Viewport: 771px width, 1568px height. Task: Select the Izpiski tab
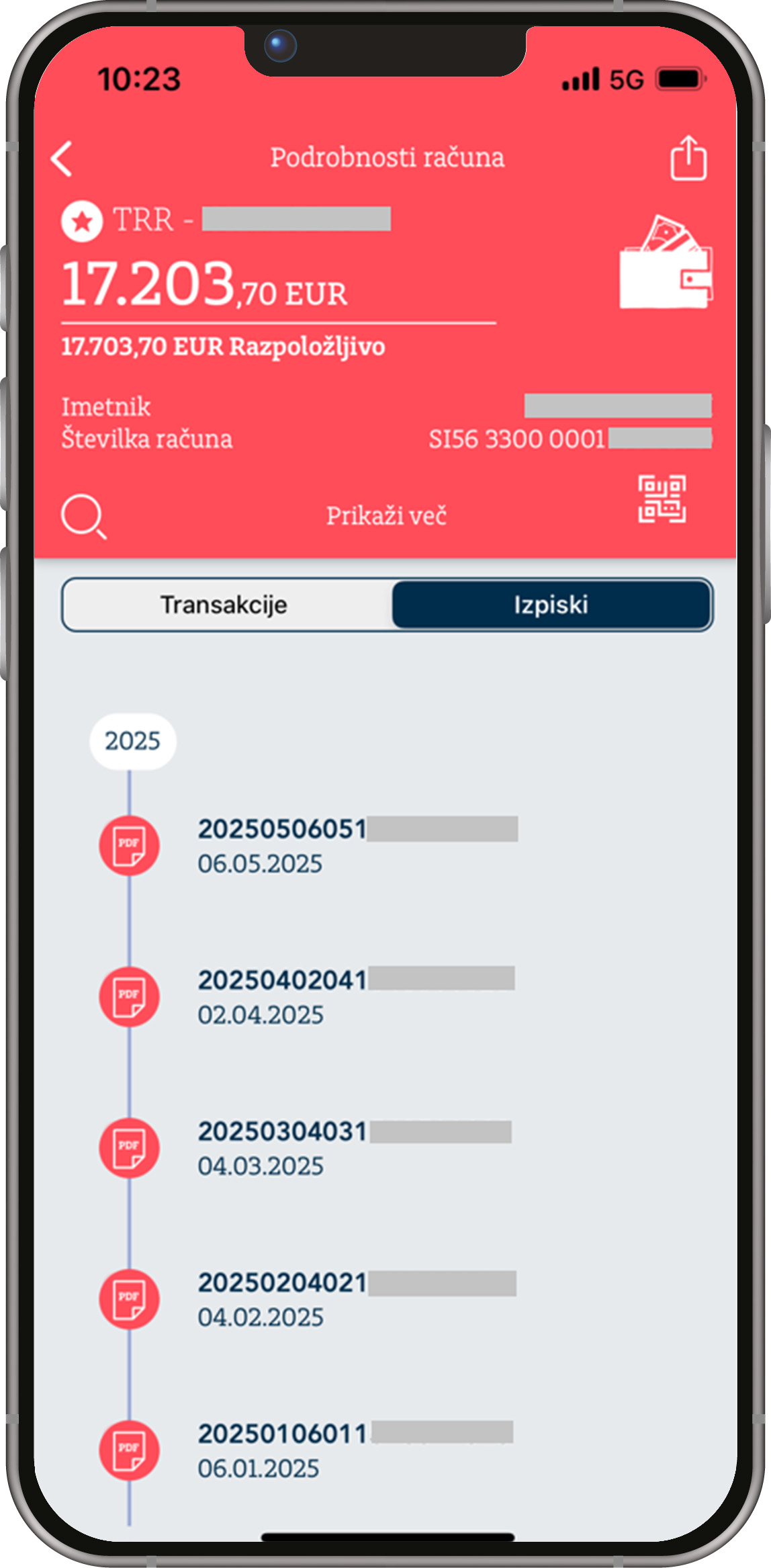pyautogui.click(x=551, y=605)
